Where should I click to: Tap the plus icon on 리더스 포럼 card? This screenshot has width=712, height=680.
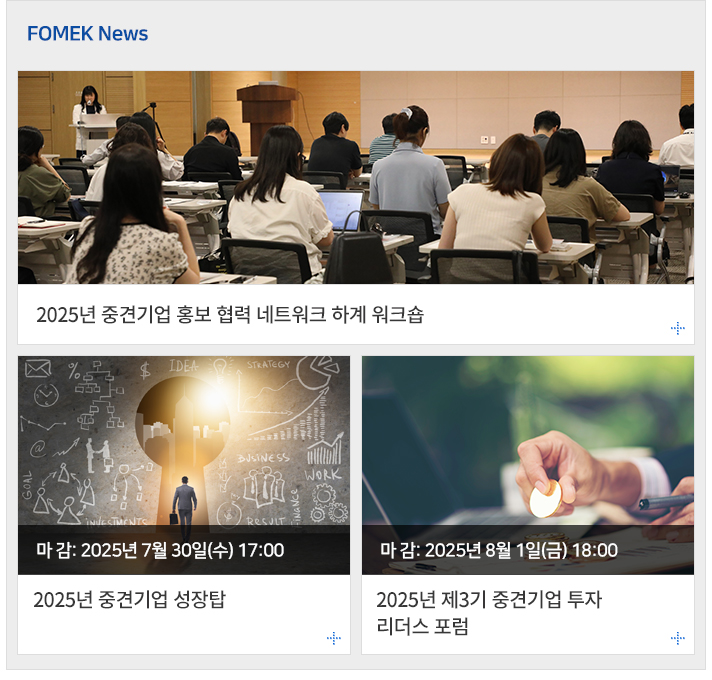click(x=678, y=638)
